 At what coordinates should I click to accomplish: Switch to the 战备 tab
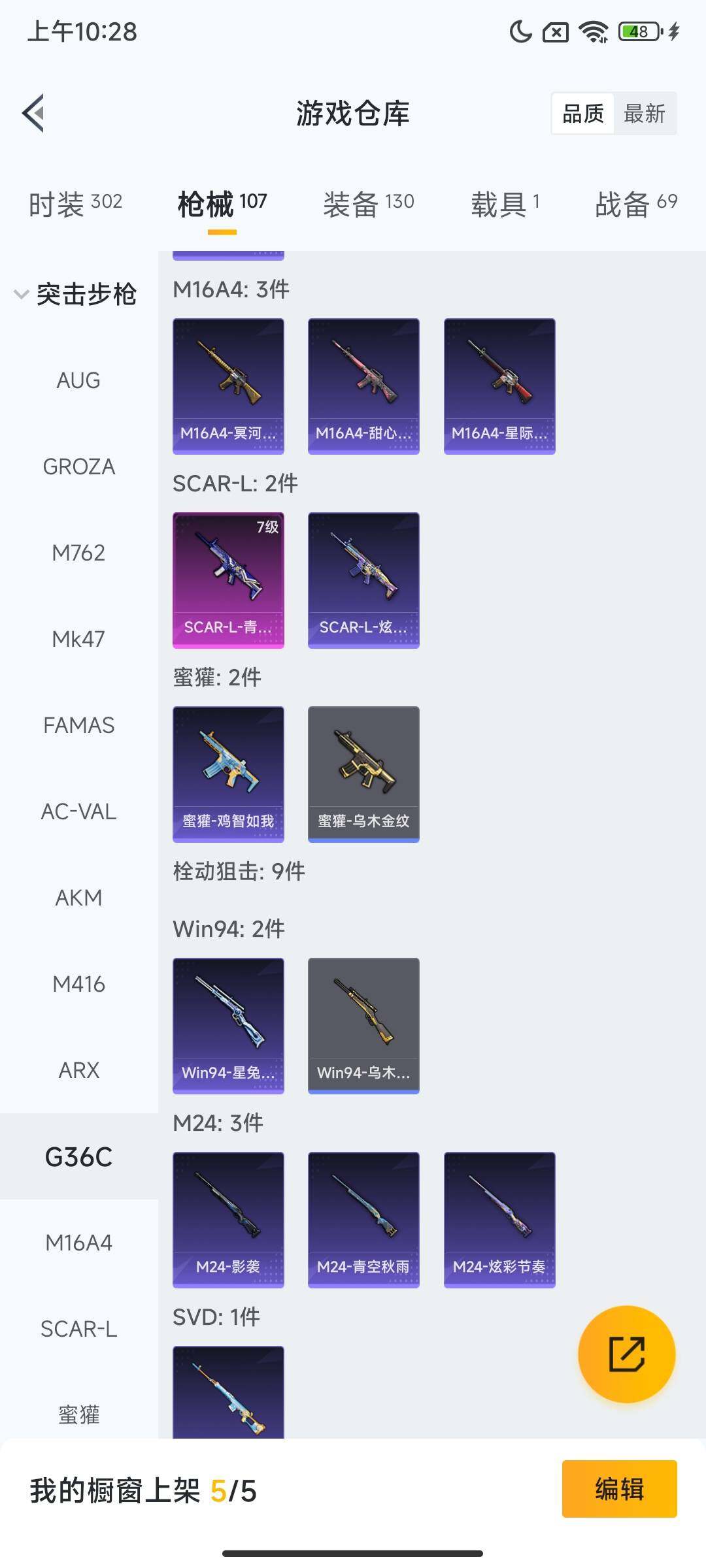635,204
